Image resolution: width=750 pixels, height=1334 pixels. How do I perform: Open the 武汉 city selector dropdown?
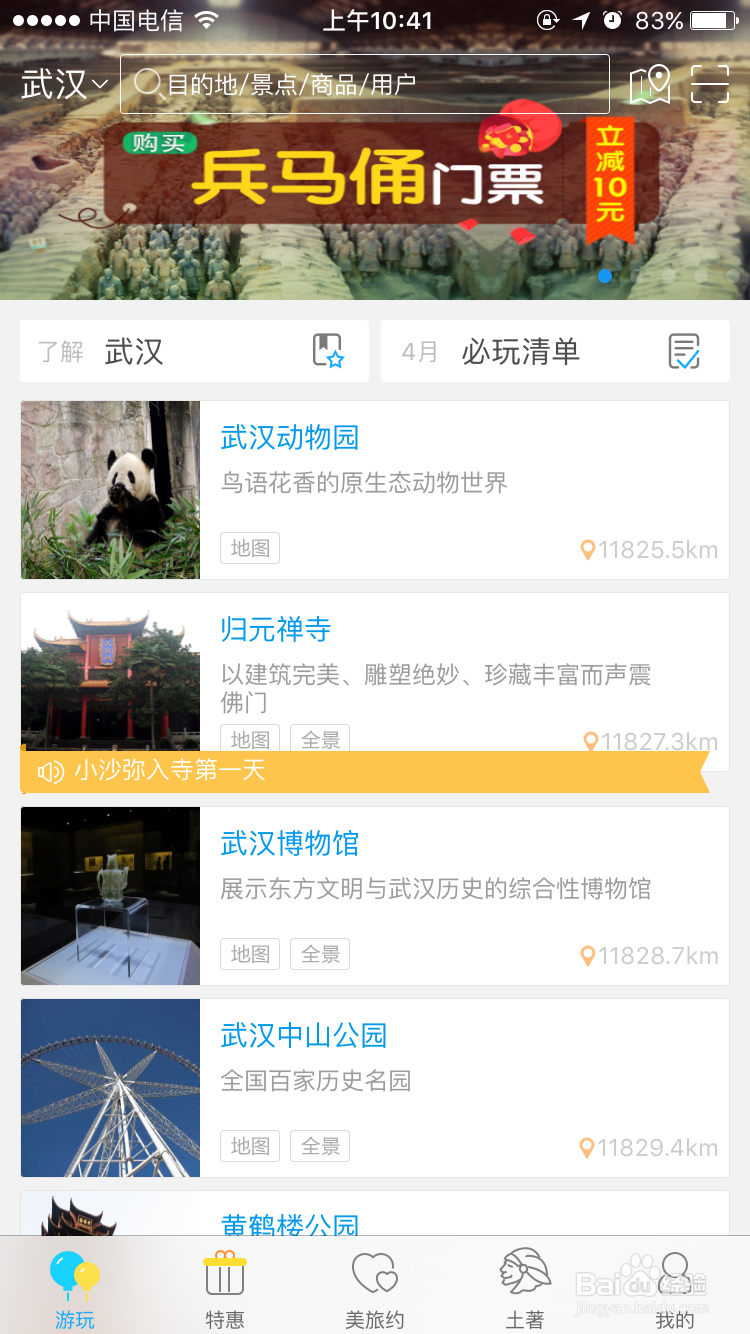click(x=64, y=84)
